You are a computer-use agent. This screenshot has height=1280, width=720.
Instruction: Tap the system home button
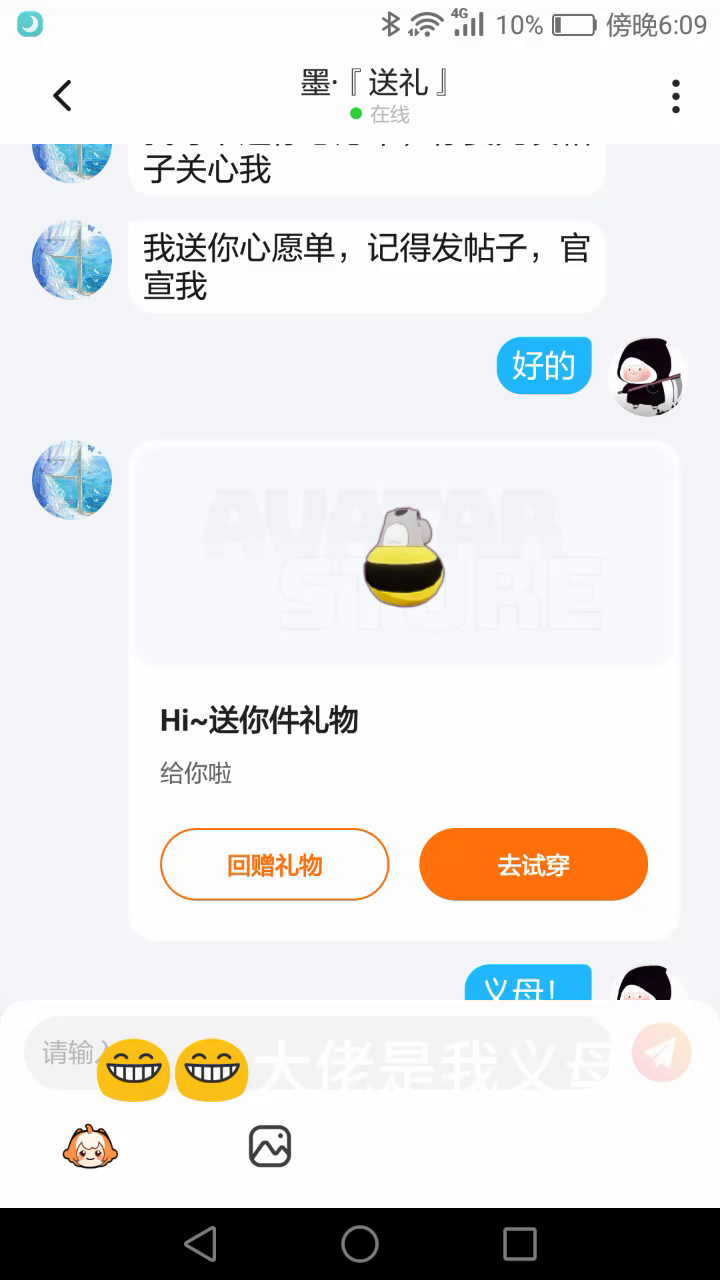coord(360,1244)
